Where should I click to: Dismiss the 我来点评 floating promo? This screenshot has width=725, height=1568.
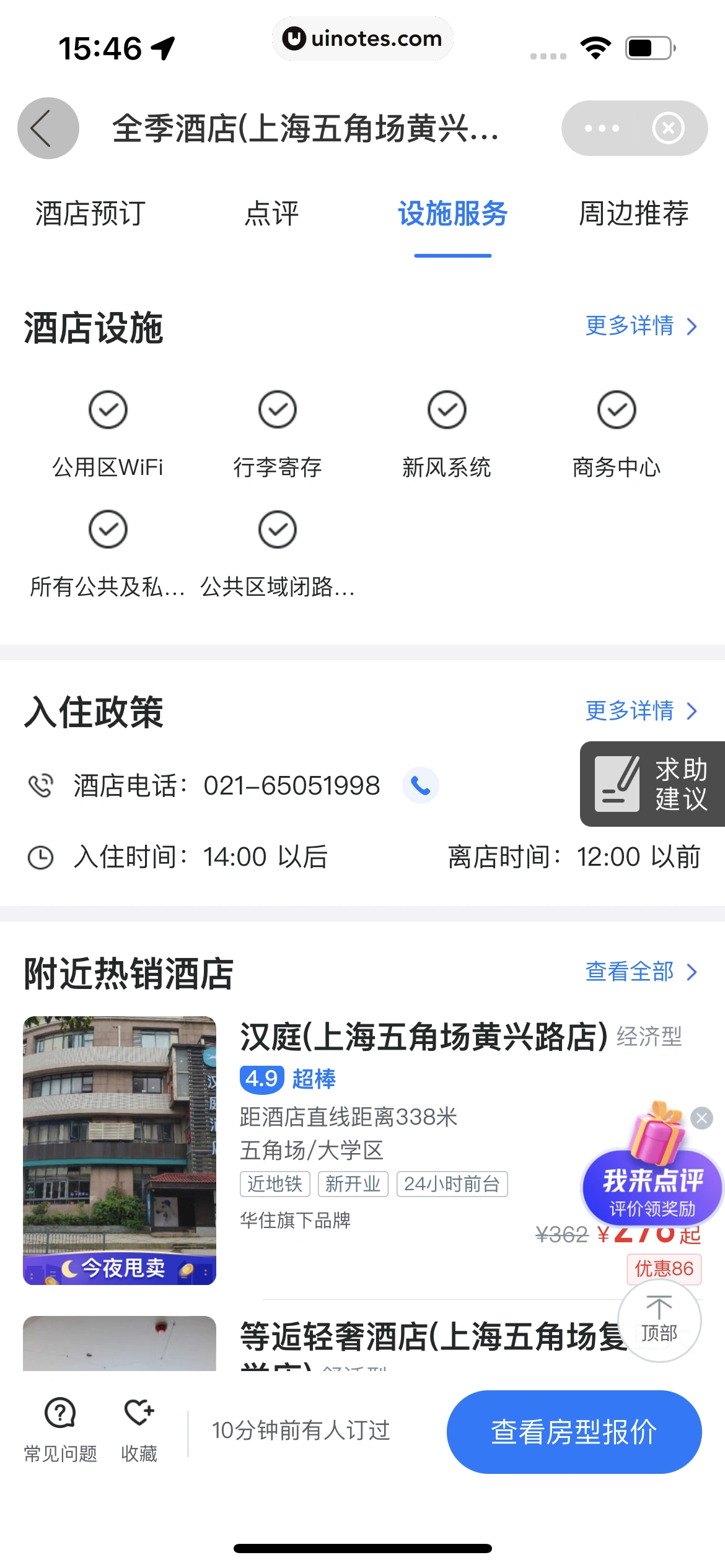click(x=701, y=1118)
